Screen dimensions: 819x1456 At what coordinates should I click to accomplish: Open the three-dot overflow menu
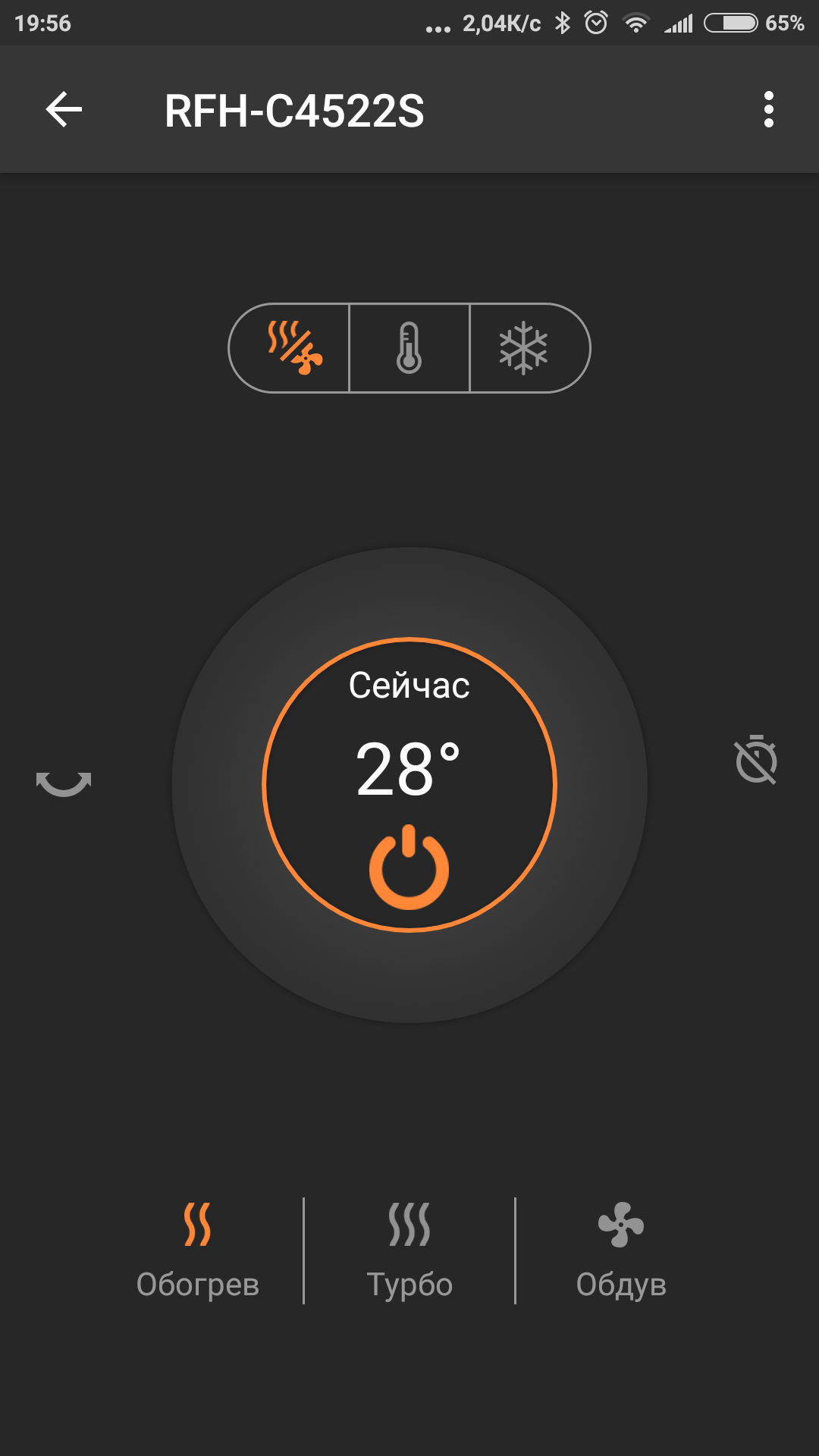point(768,110)
